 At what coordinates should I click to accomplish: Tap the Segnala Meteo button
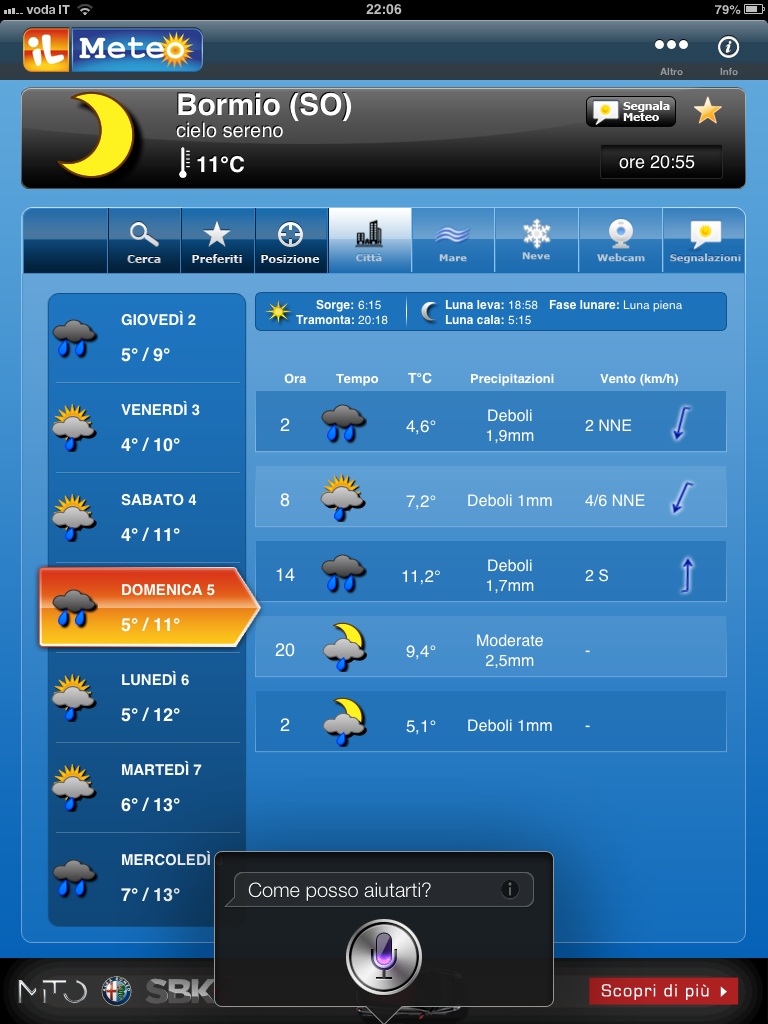point(631,112)
